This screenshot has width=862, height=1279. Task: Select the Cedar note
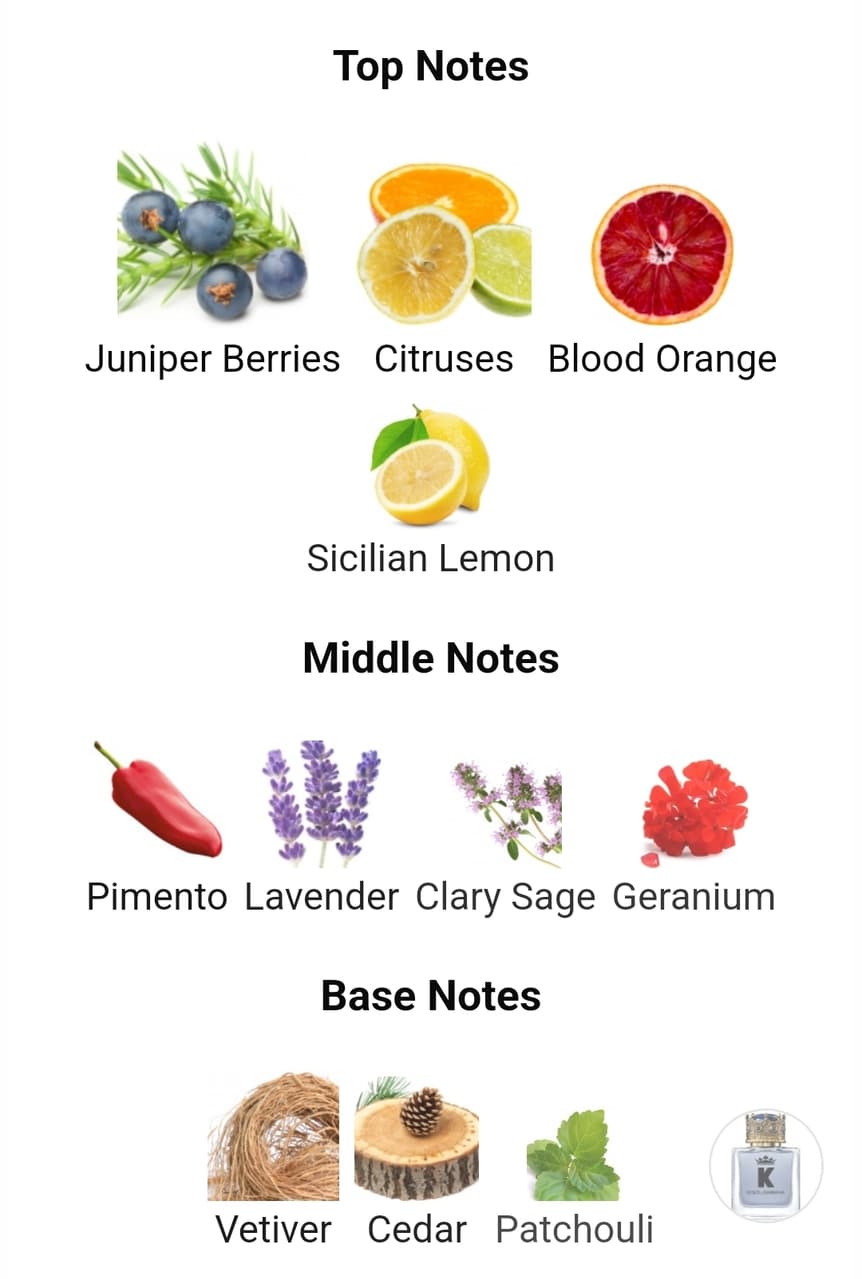[417, 1141]
